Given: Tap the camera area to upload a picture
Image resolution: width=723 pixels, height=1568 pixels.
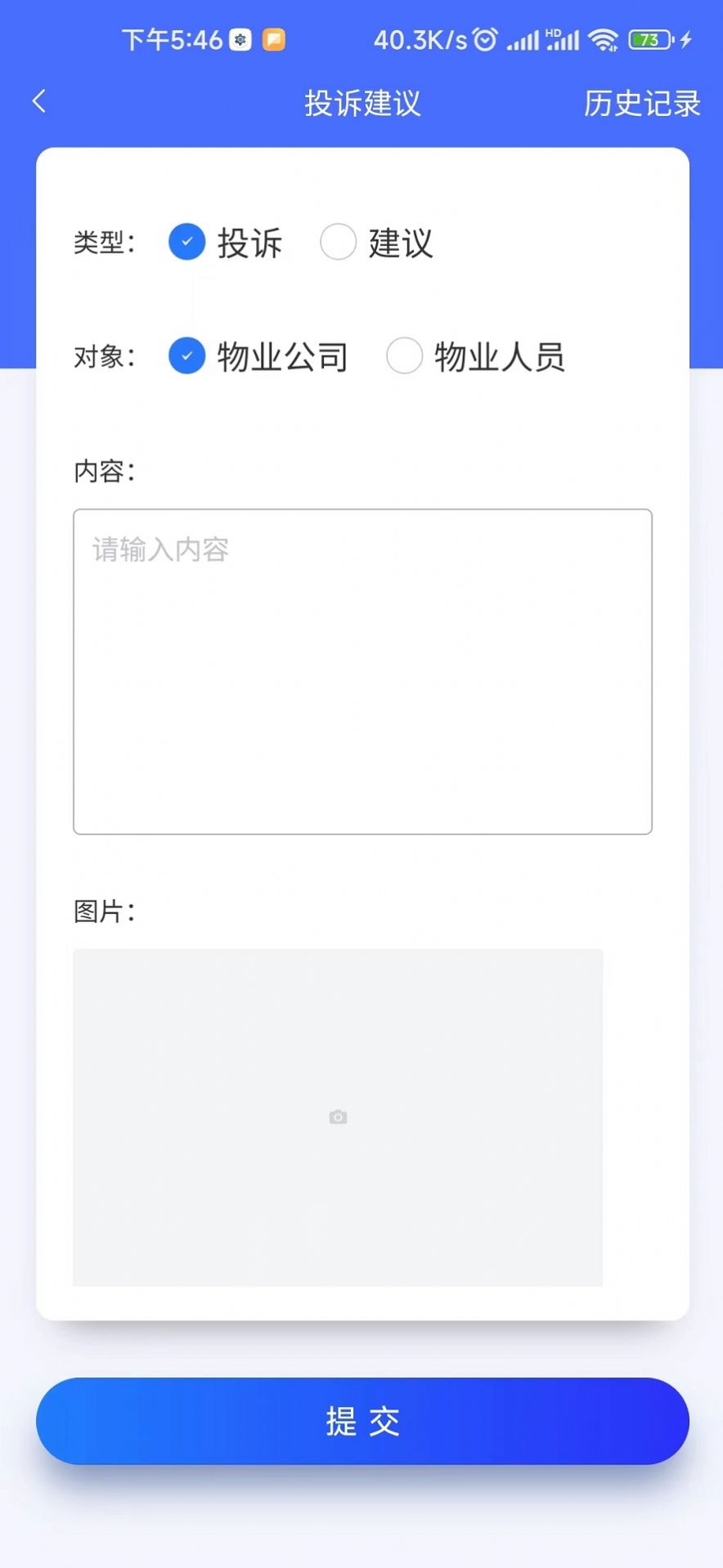Looking at the screenshot, I should (x=338, y=1117).
